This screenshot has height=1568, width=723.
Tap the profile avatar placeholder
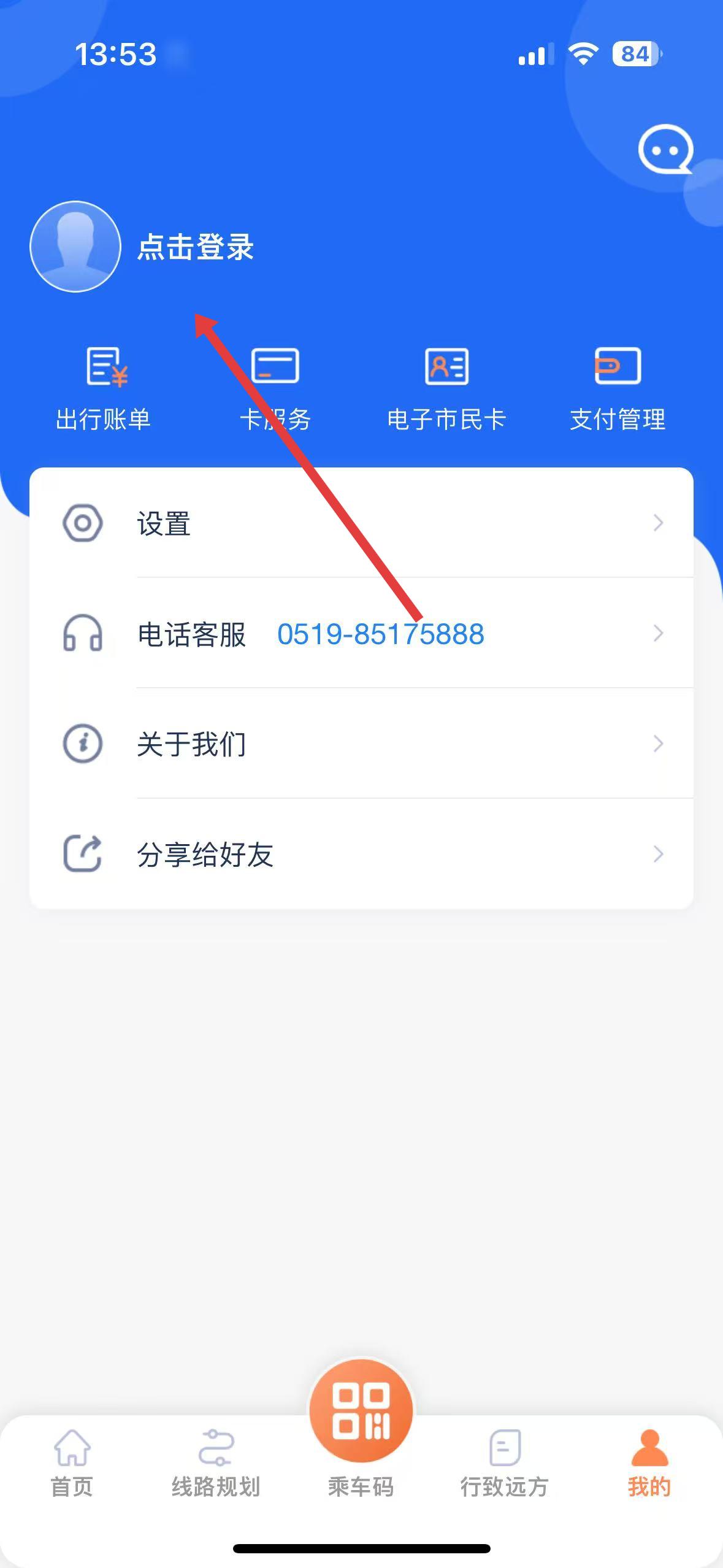pos(75,247)
